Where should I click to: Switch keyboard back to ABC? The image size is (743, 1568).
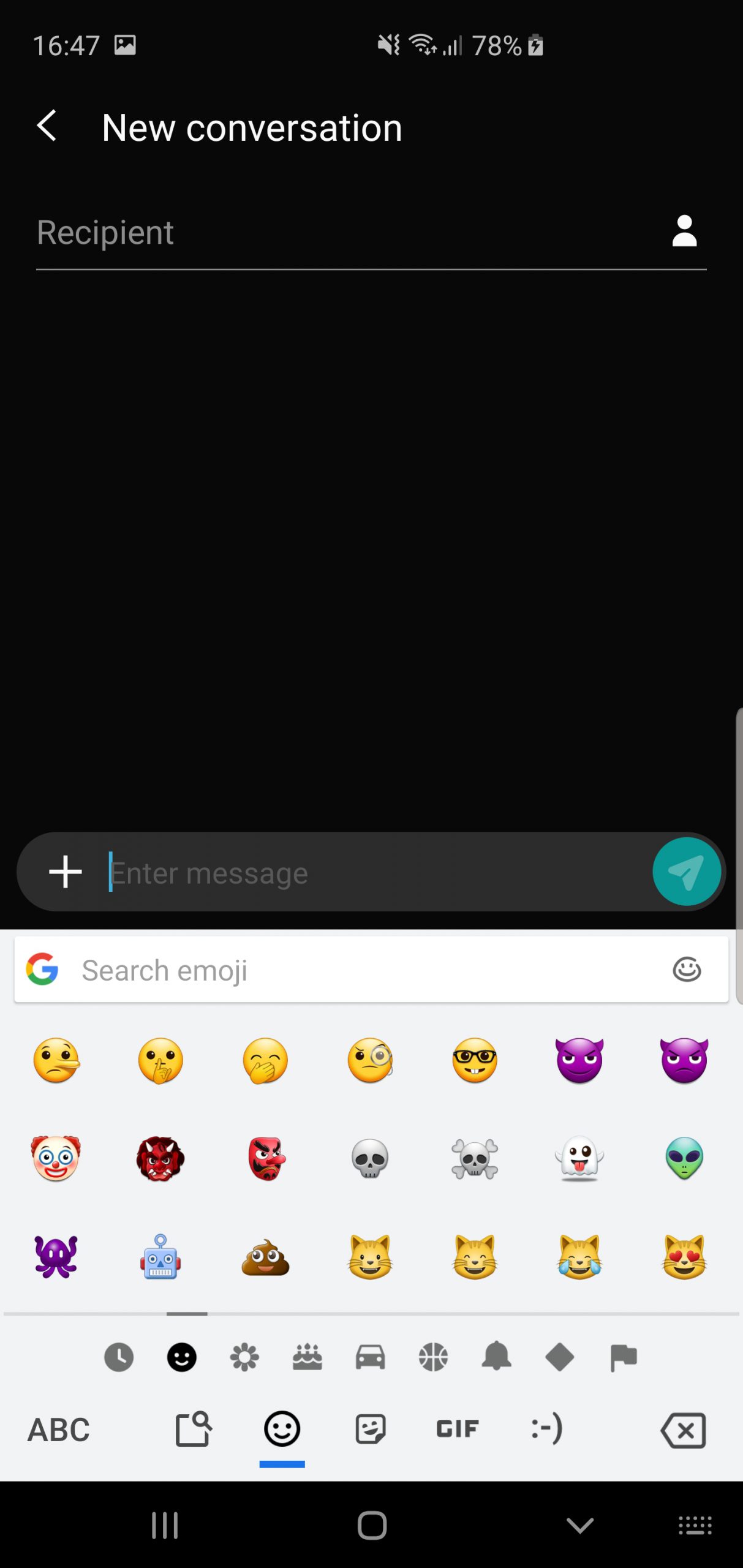point(59,1430)
